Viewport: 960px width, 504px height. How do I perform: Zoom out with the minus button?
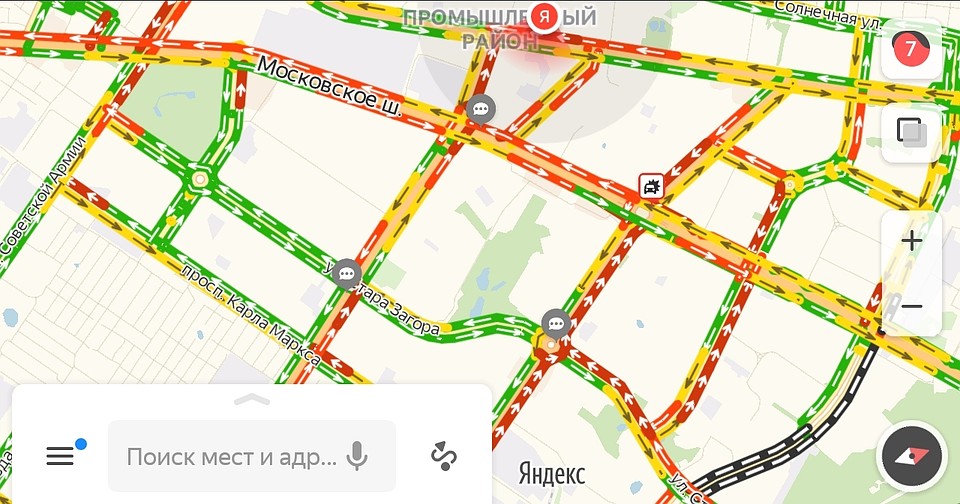click(911, 306)
